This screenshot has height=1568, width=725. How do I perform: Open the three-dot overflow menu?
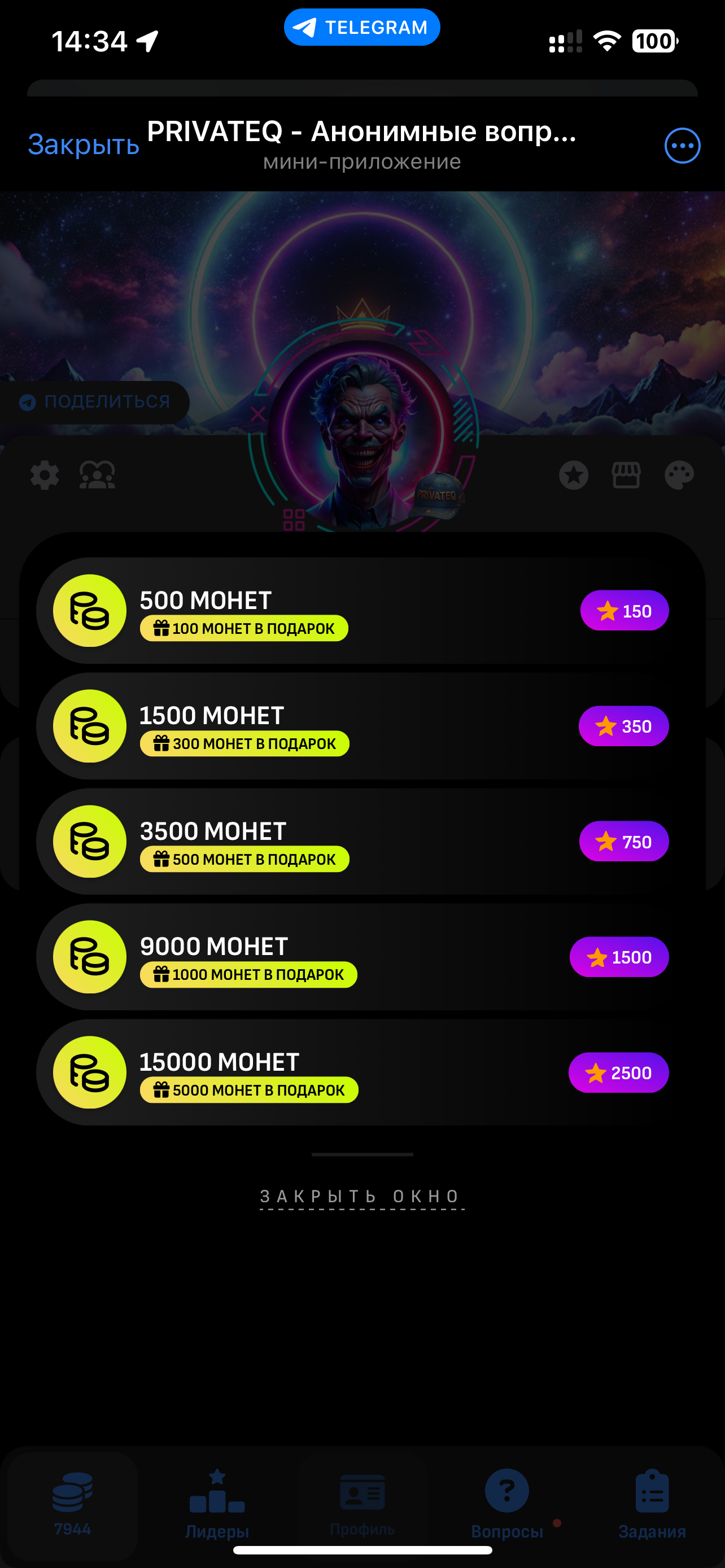coord(682,146)
